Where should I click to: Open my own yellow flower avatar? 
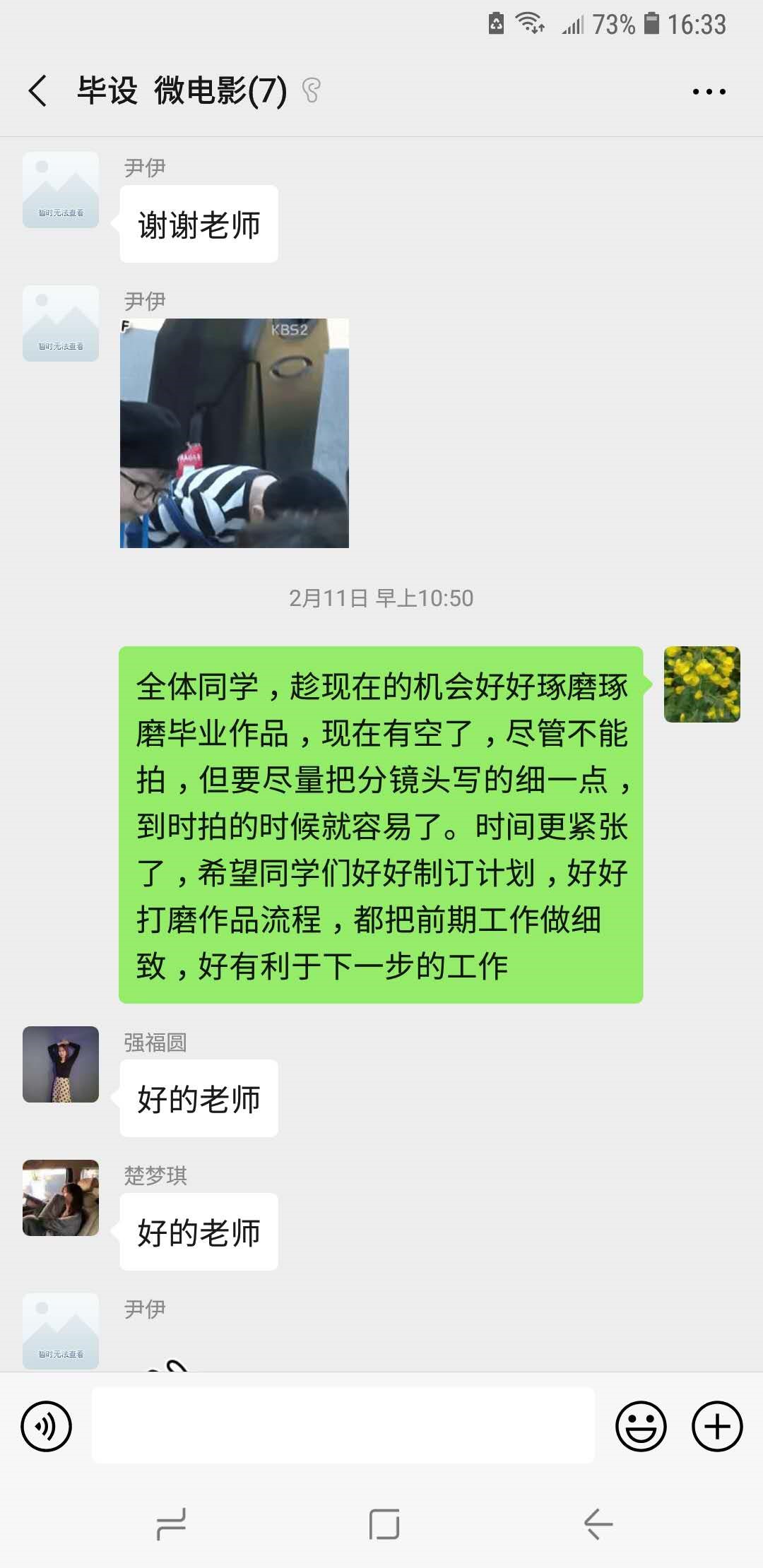(702, 684)
